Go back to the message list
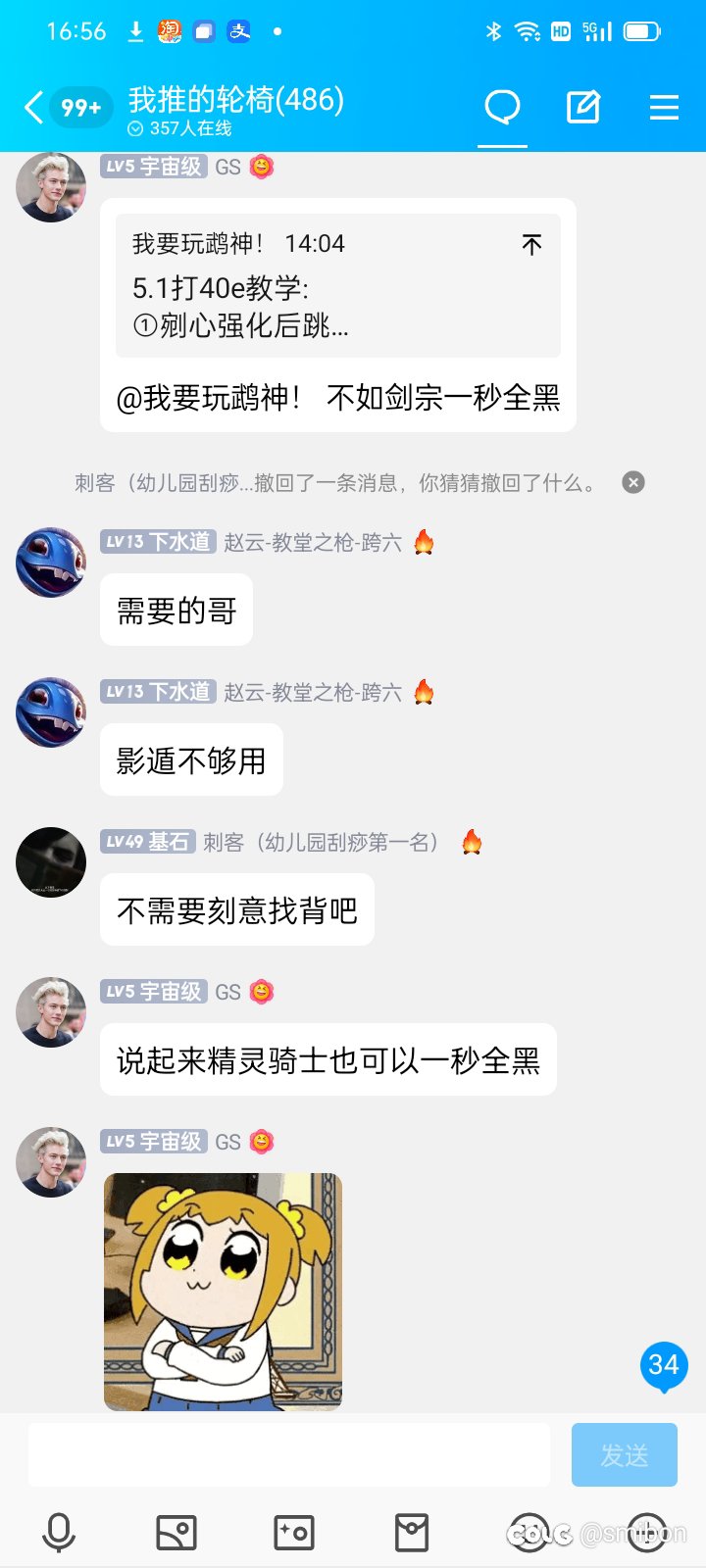Screen dimensions: 706x1568 tap(34, 107)
